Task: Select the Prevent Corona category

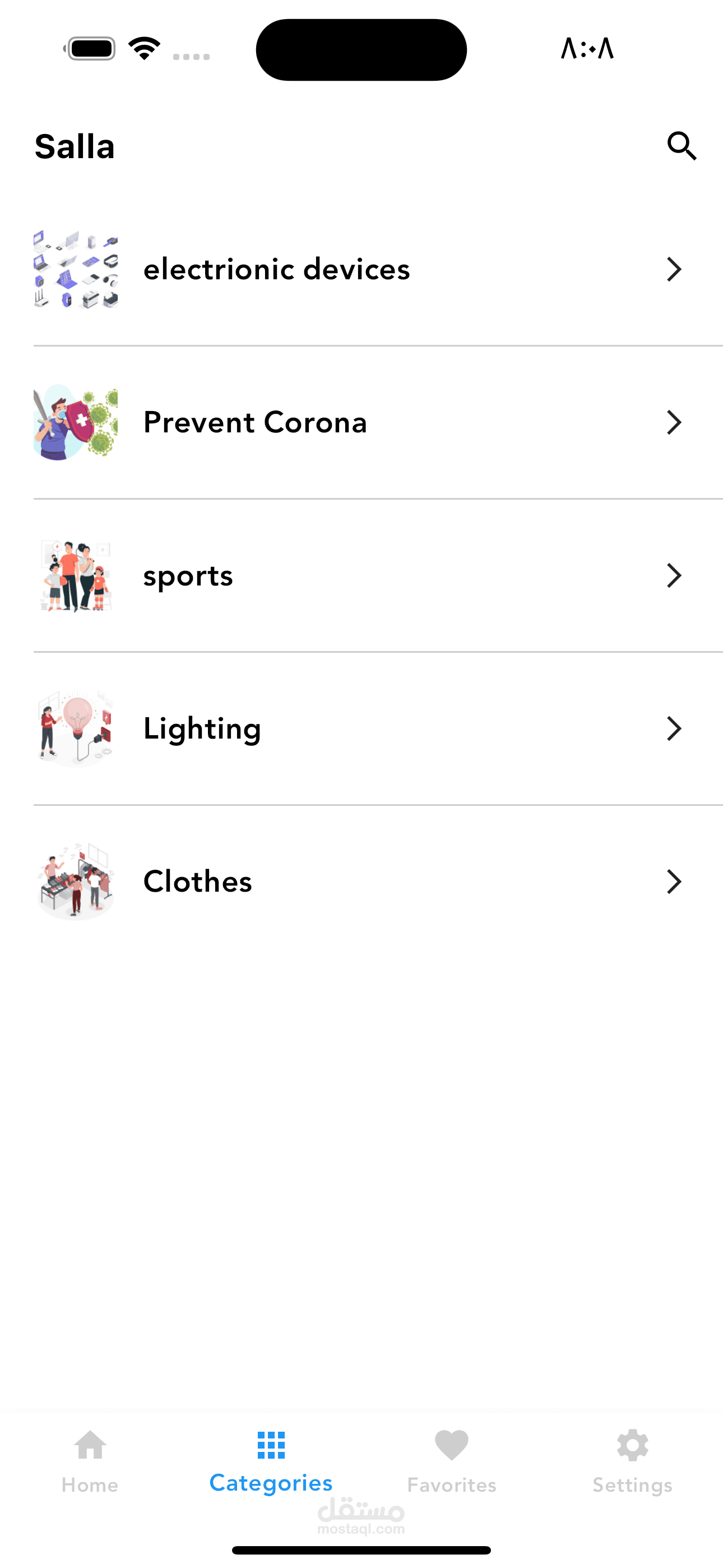Action: click(x=361, y=422)
